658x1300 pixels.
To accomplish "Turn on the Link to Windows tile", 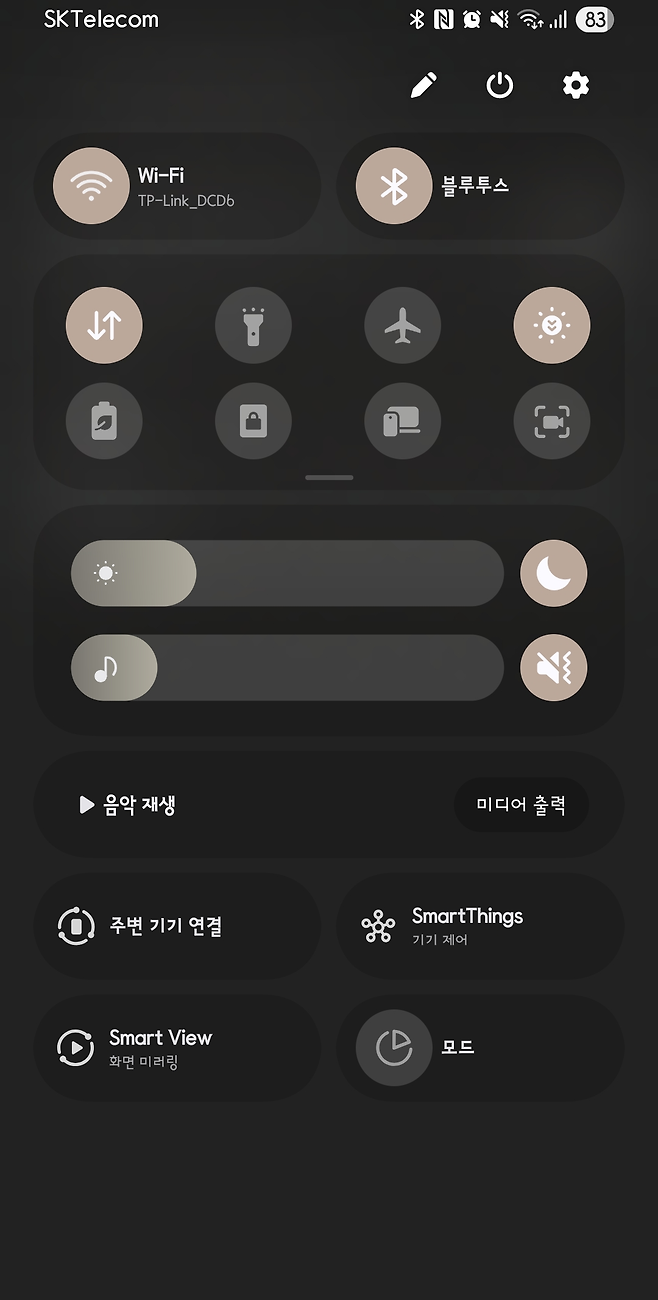I will (x=402, y=421).
